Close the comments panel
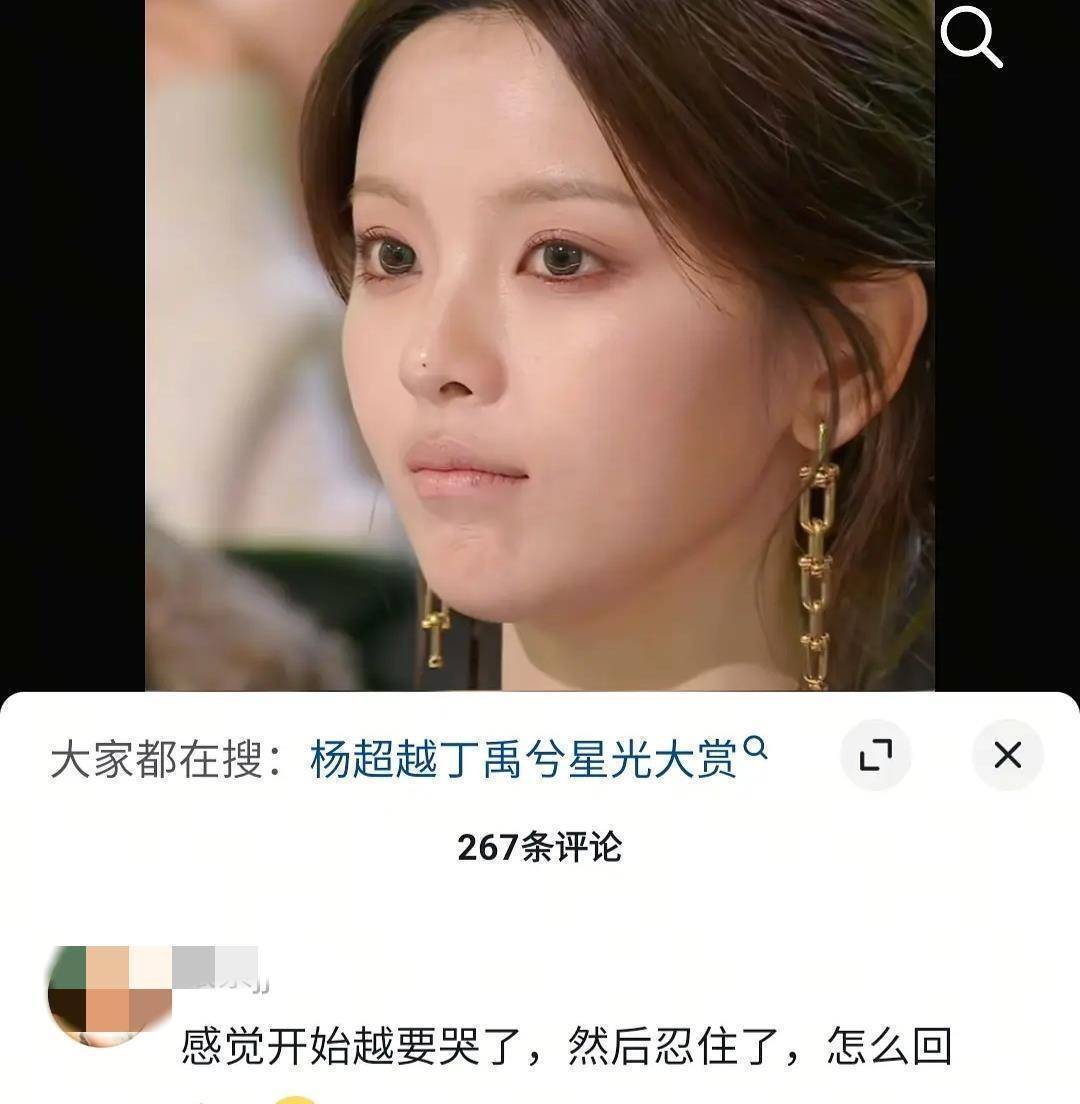 (x=1007, y=755)
